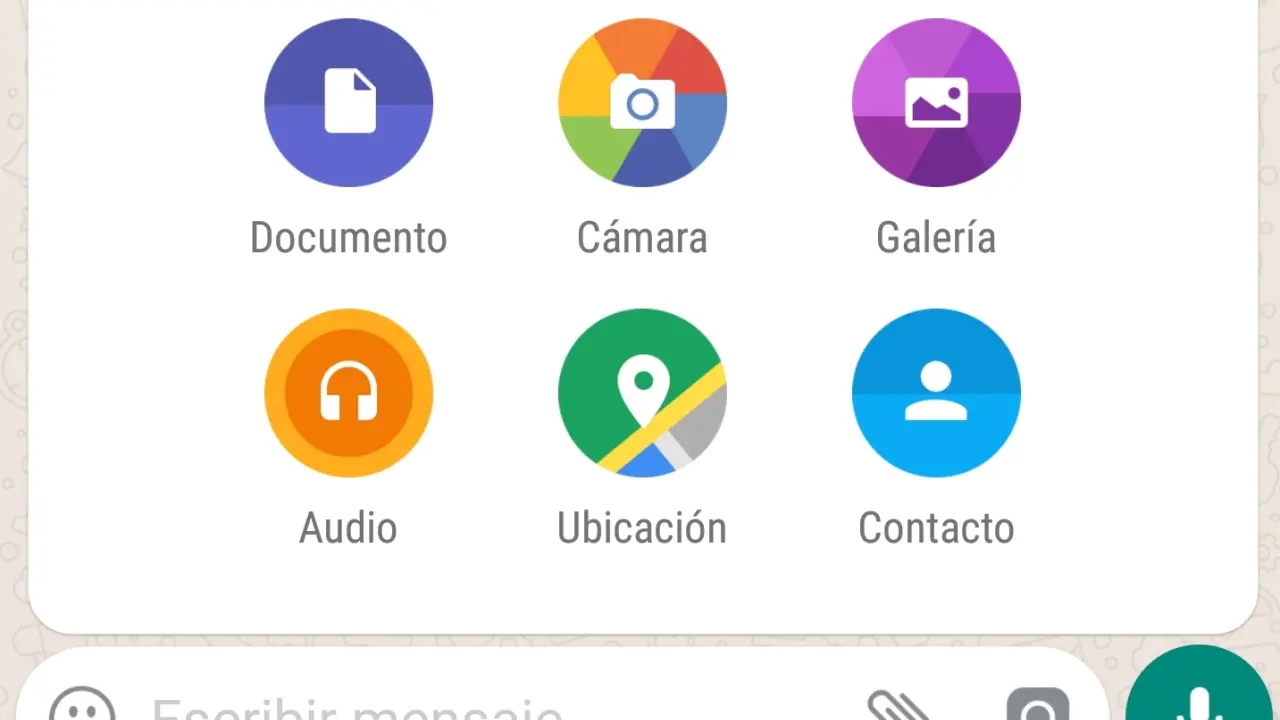Share your Ubicación
The image size is (1280, 720).
pyautogui.click(x=642, y=393)
